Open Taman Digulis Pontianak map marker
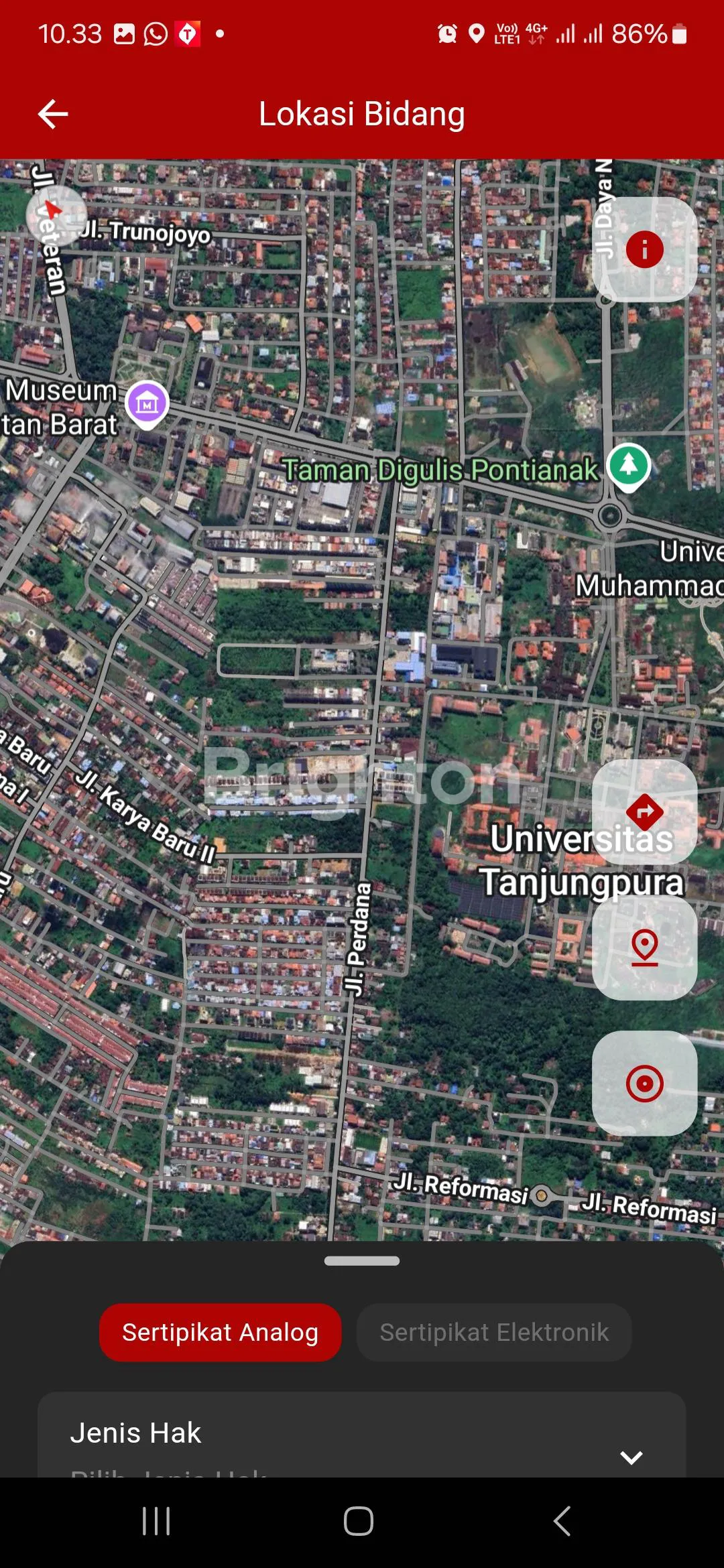Screen dimensions: 724x1568 tap(628, 465)
